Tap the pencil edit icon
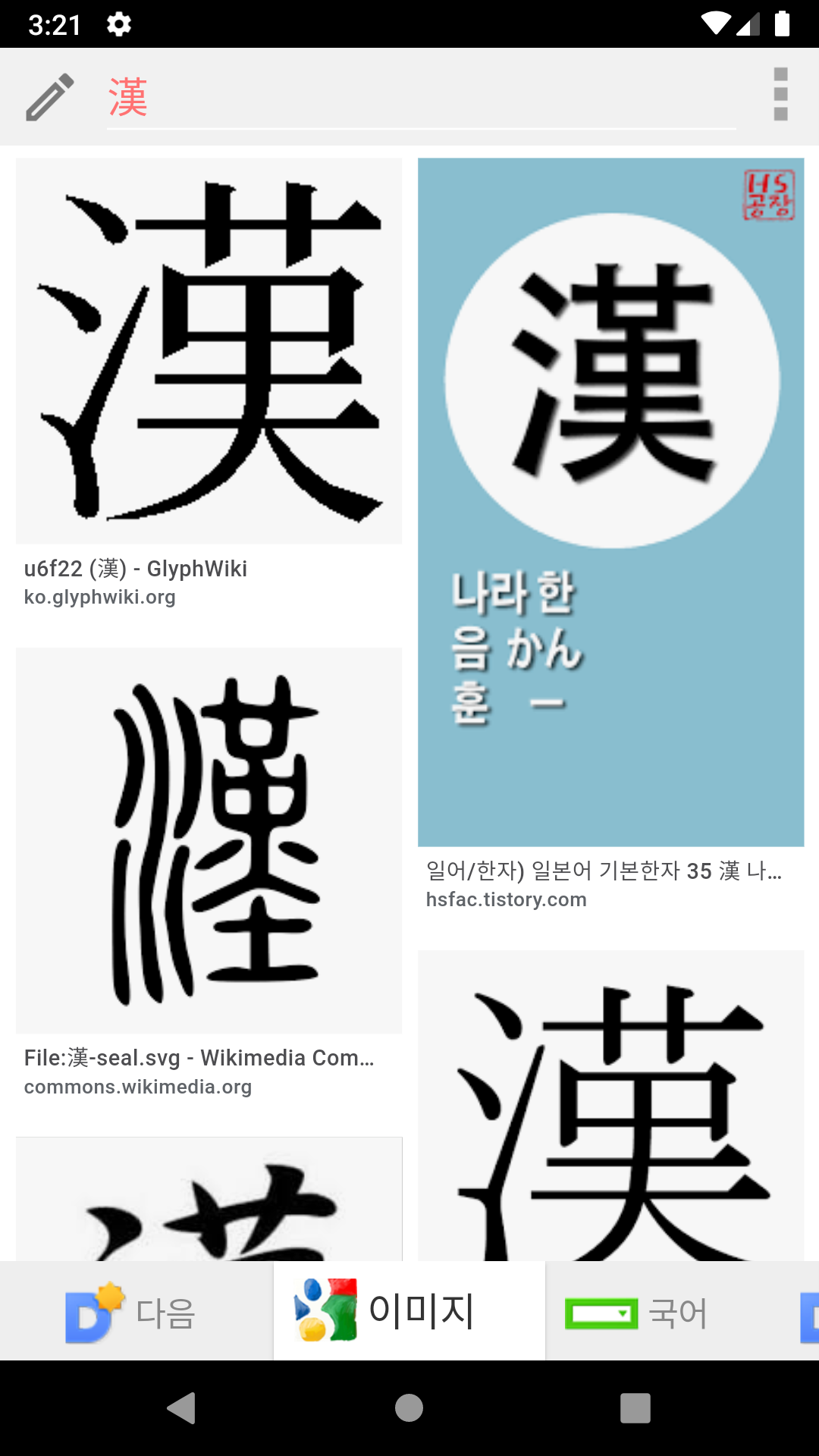 tap(50, 97)
